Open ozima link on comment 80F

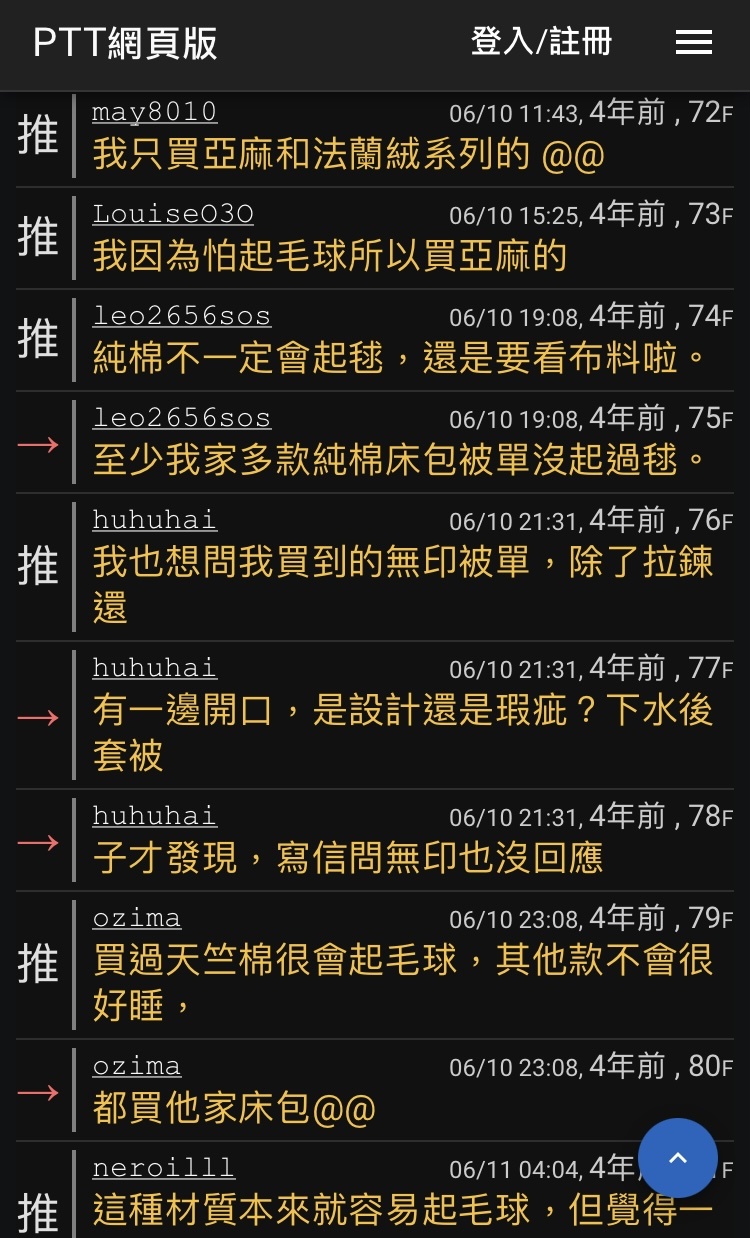click(x=137, y=1066)
